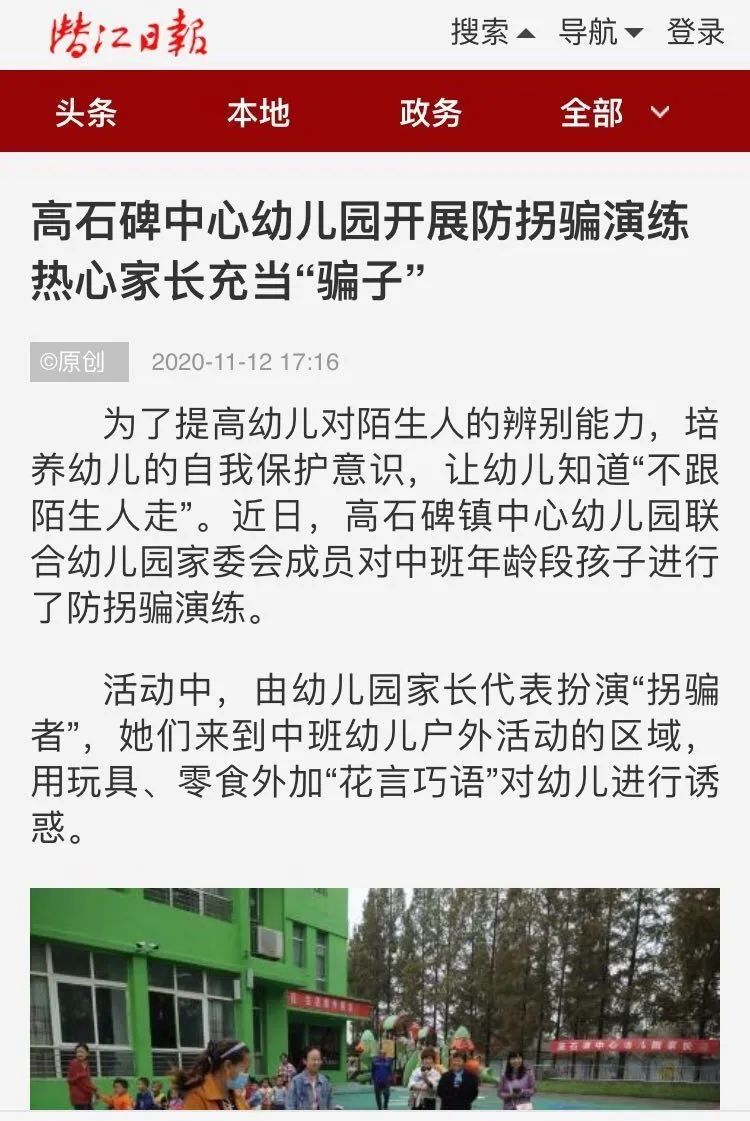Switch to the 本地 tab
The image size is (750, 1121).
[258, 112]
